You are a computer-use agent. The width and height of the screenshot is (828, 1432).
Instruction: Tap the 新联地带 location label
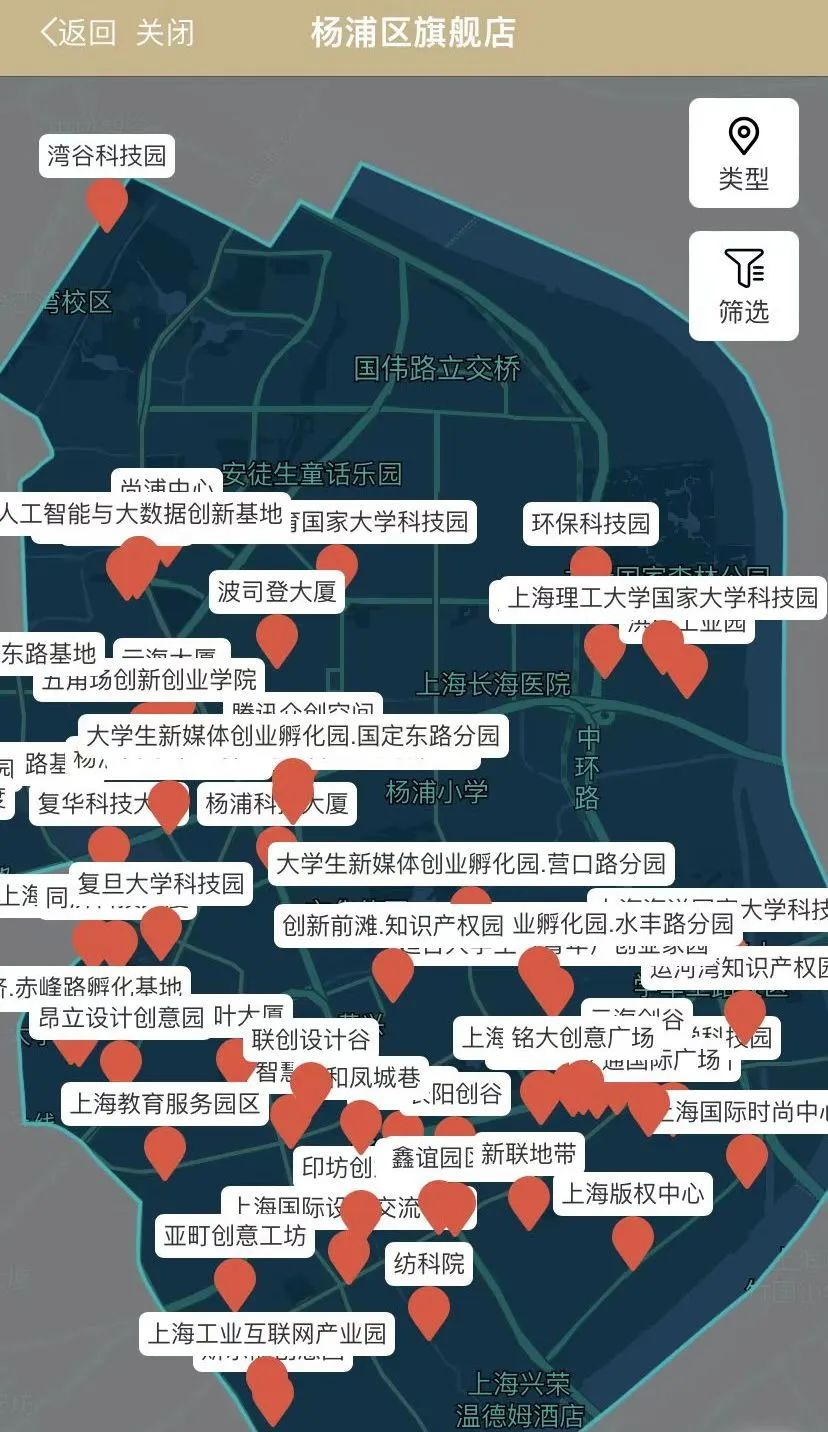(x=529, y=1154)
